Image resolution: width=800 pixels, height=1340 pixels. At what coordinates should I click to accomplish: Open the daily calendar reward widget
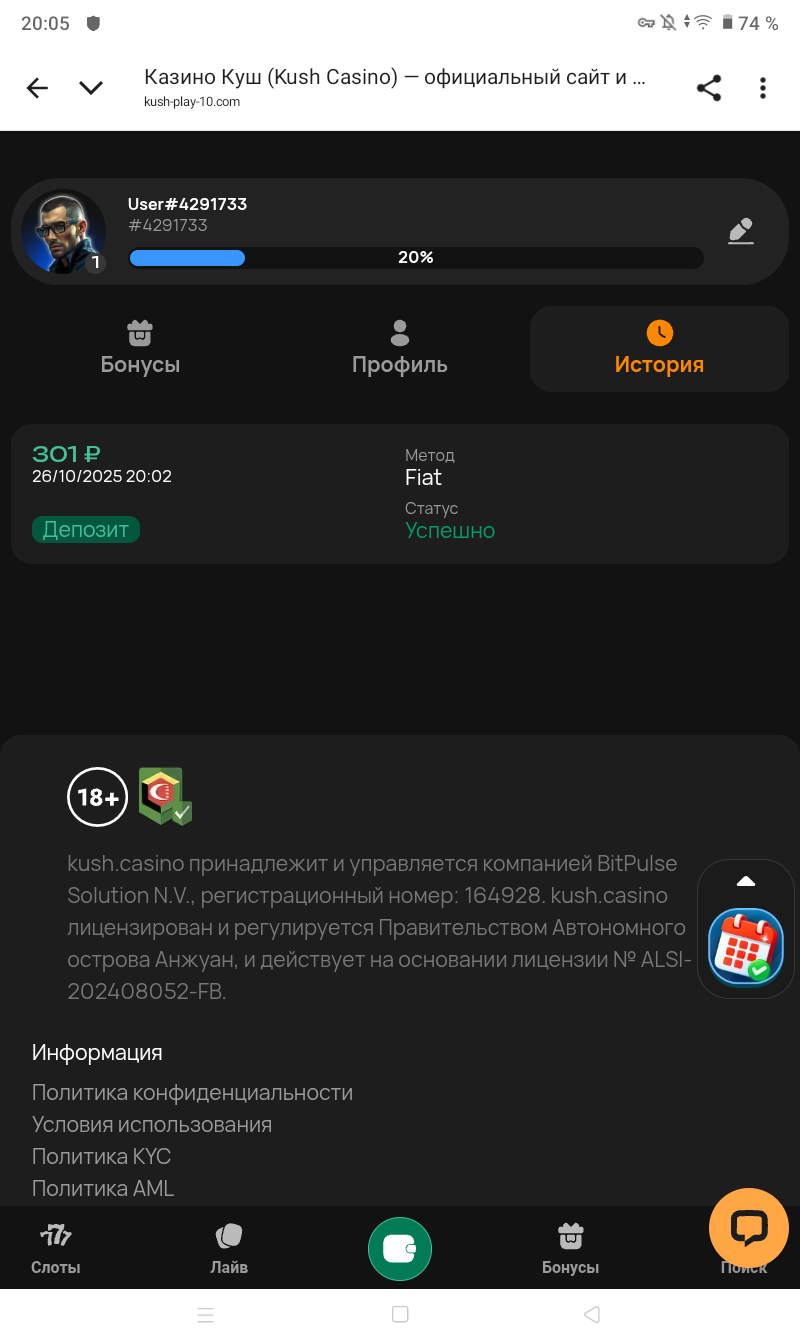745,945
